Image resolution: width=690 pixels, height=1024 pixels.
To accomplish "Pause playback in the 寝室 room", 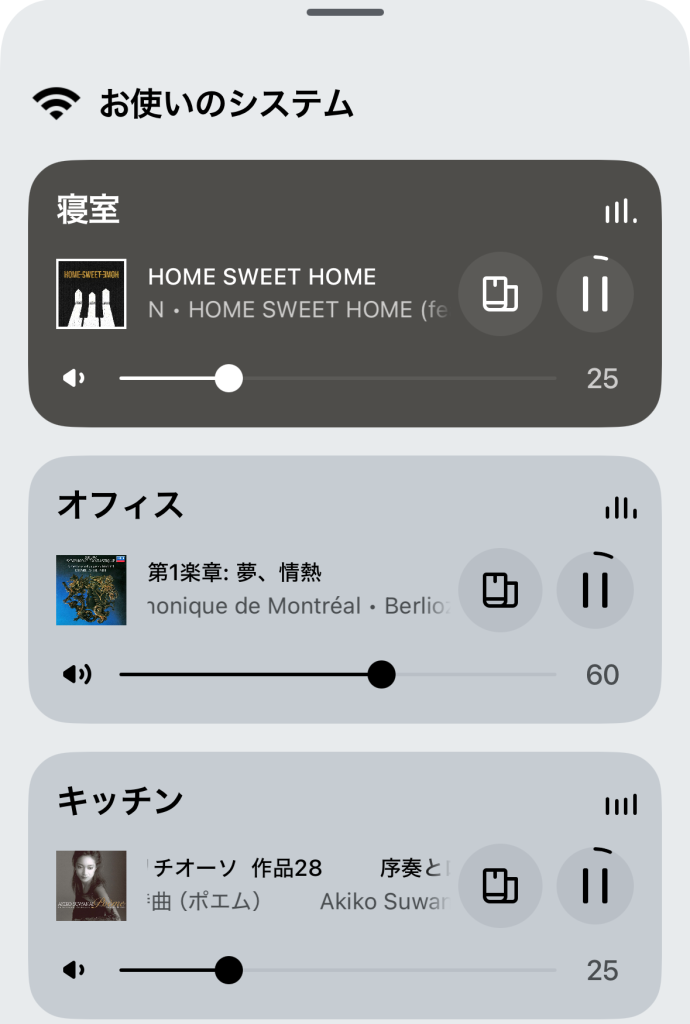I will 595,294.
